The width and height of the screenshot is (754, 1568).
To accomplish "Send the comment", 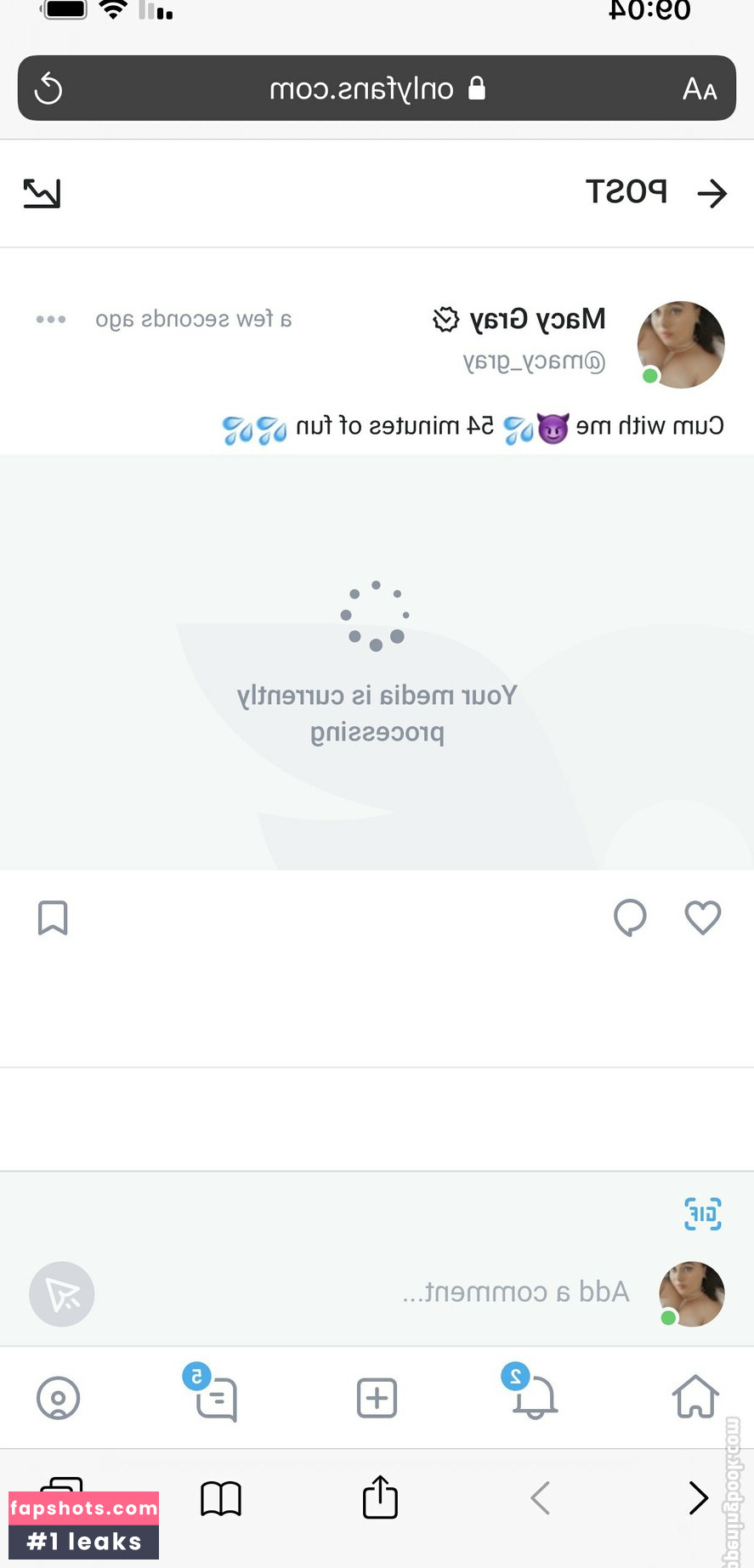I will 62,1293.
